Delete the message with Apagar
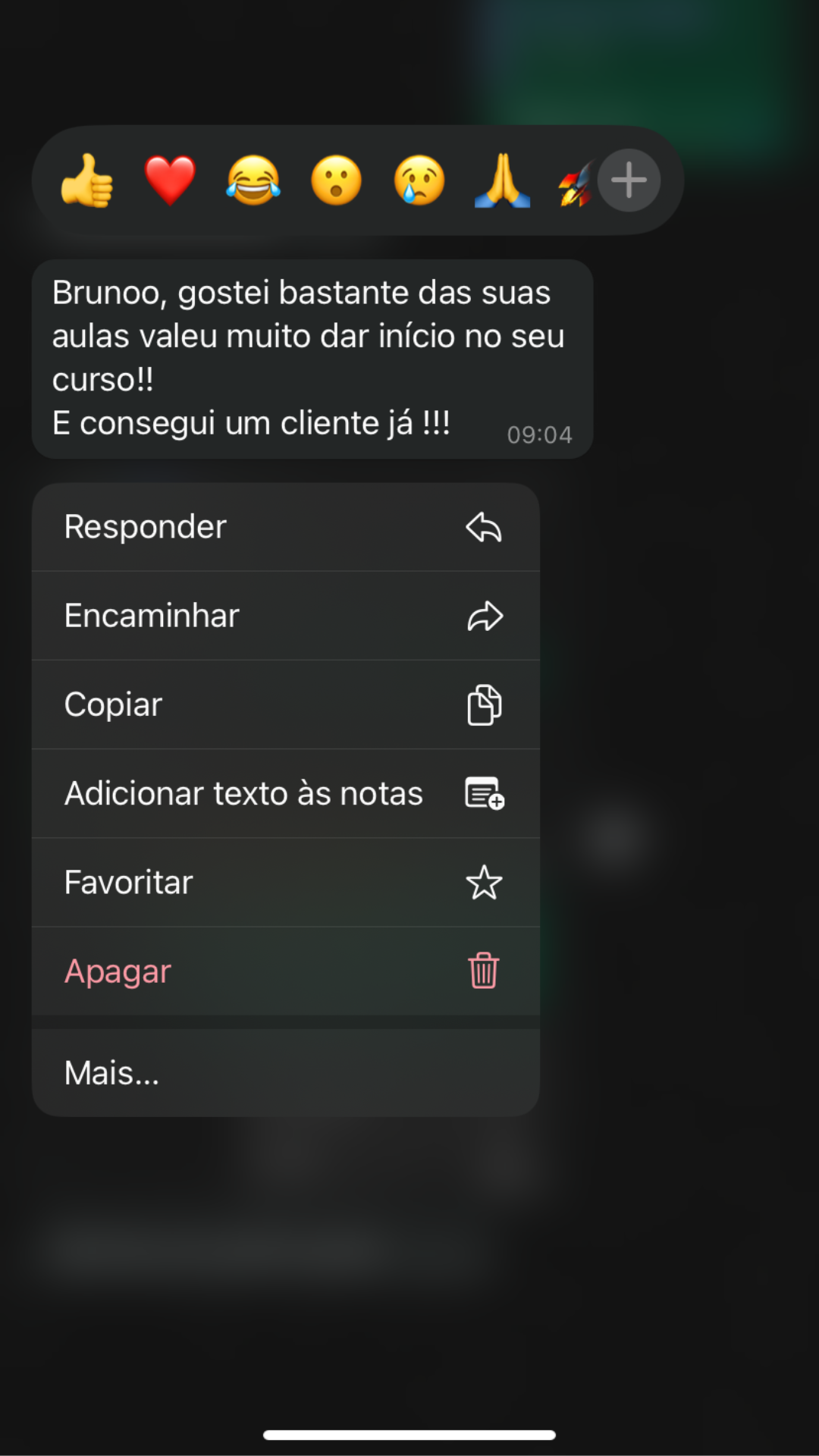 pyautogui.click(x=285, y=971)
